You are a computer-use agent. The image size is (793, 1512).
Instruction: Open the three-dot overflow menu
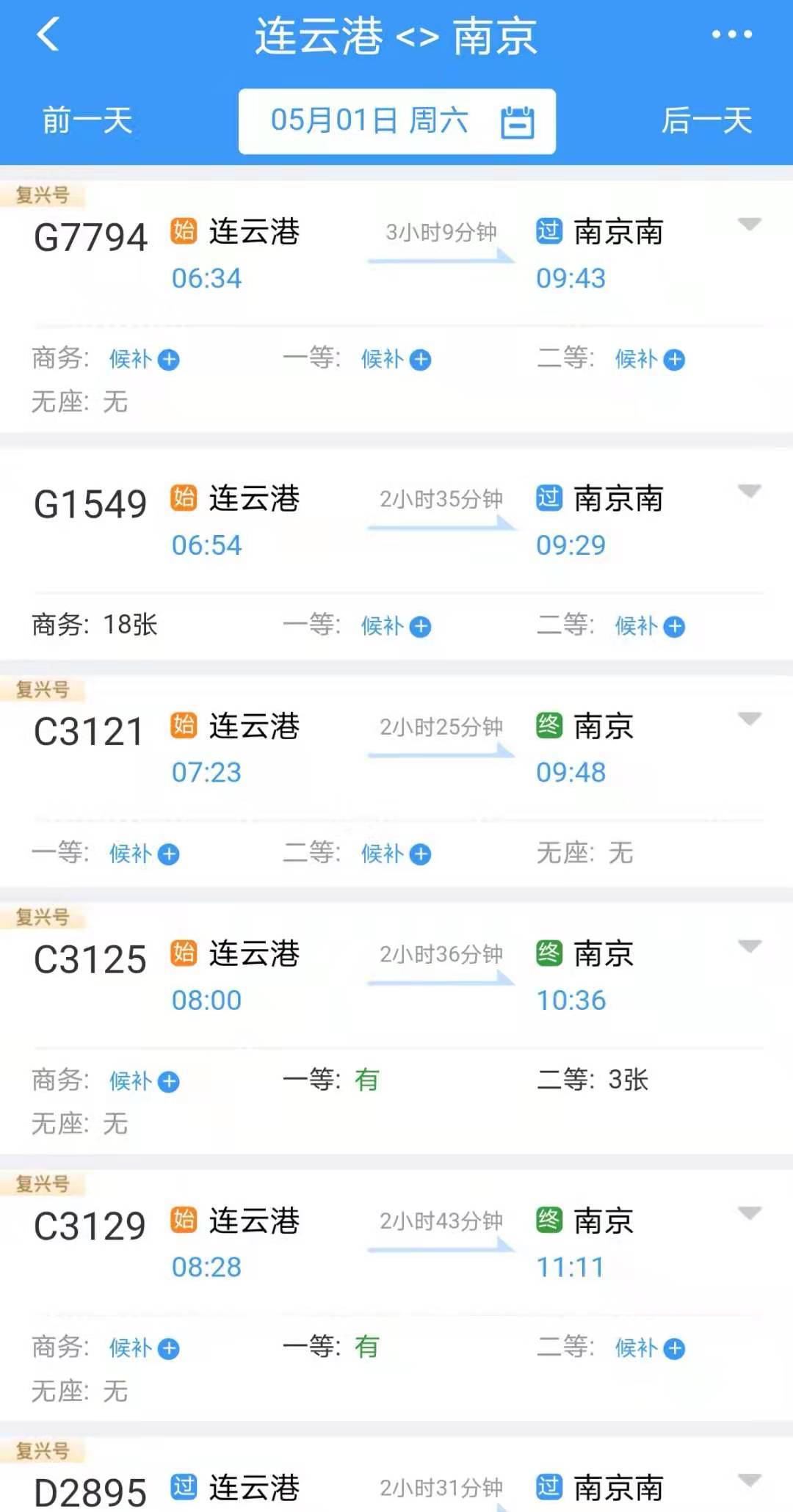(731, 34)
